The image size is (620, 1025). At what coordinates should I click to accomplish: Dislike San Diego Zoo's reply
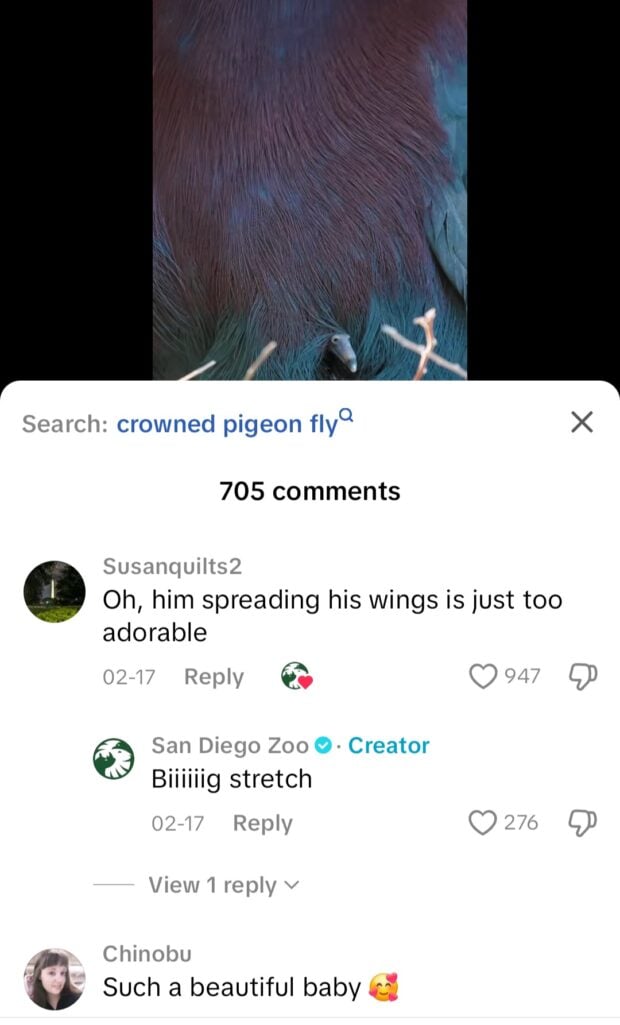[580, 823]
